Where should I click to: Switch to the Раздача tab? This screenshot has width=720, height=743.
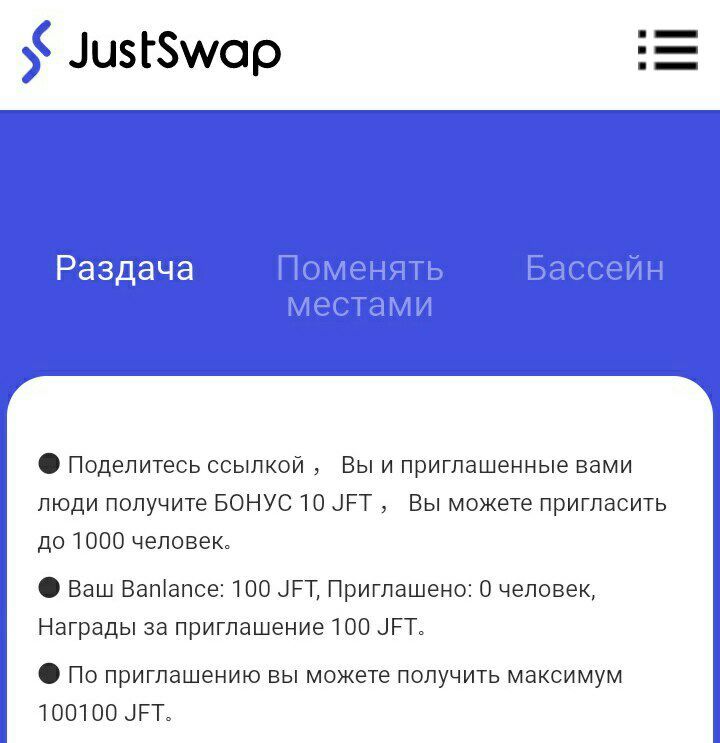pyautogui.click(x=124, y=268)
